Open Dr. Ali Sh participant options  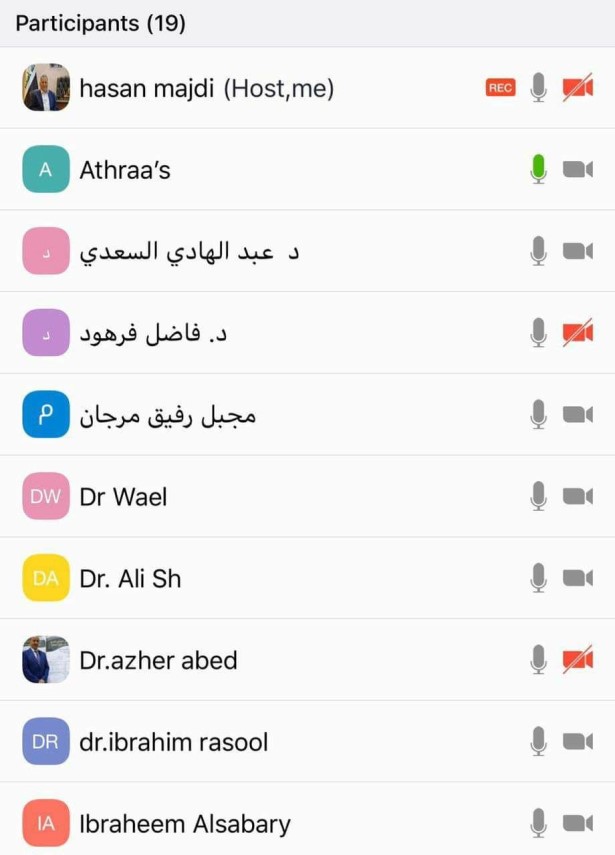[x=130, y=578]
